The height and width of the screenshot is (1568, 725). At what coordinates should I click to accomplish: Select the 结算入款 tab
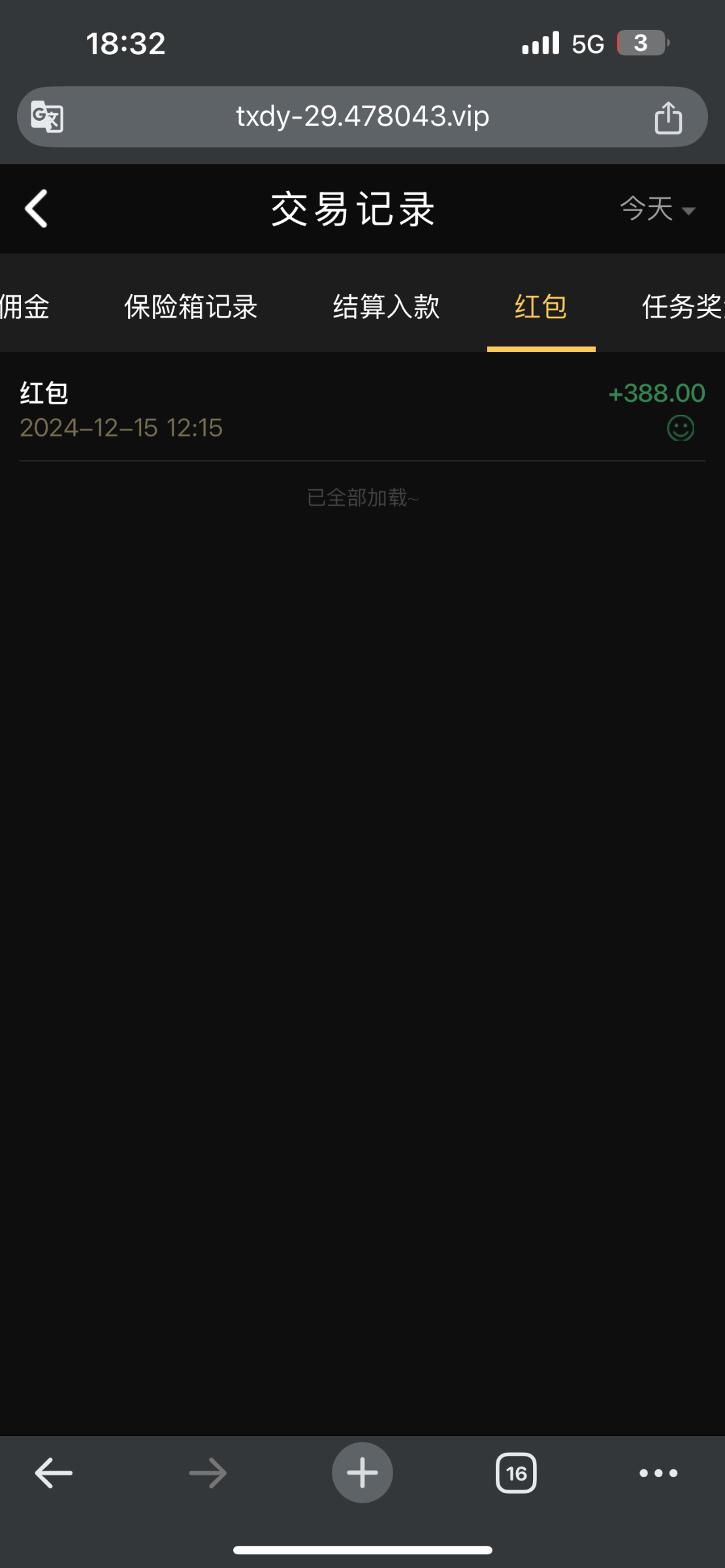(x=386, y=306)
